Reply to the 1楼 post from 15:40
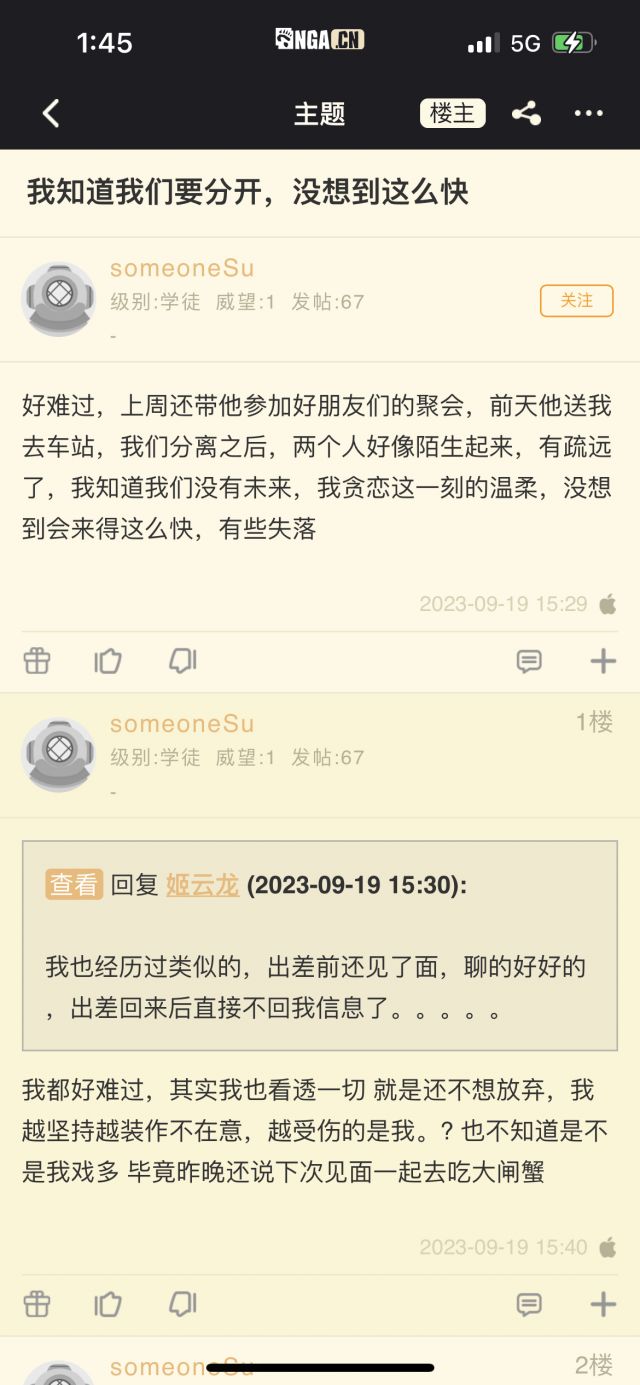Image resolution: width=640 pixels, height=1385 pixels. coord(529,1304)
